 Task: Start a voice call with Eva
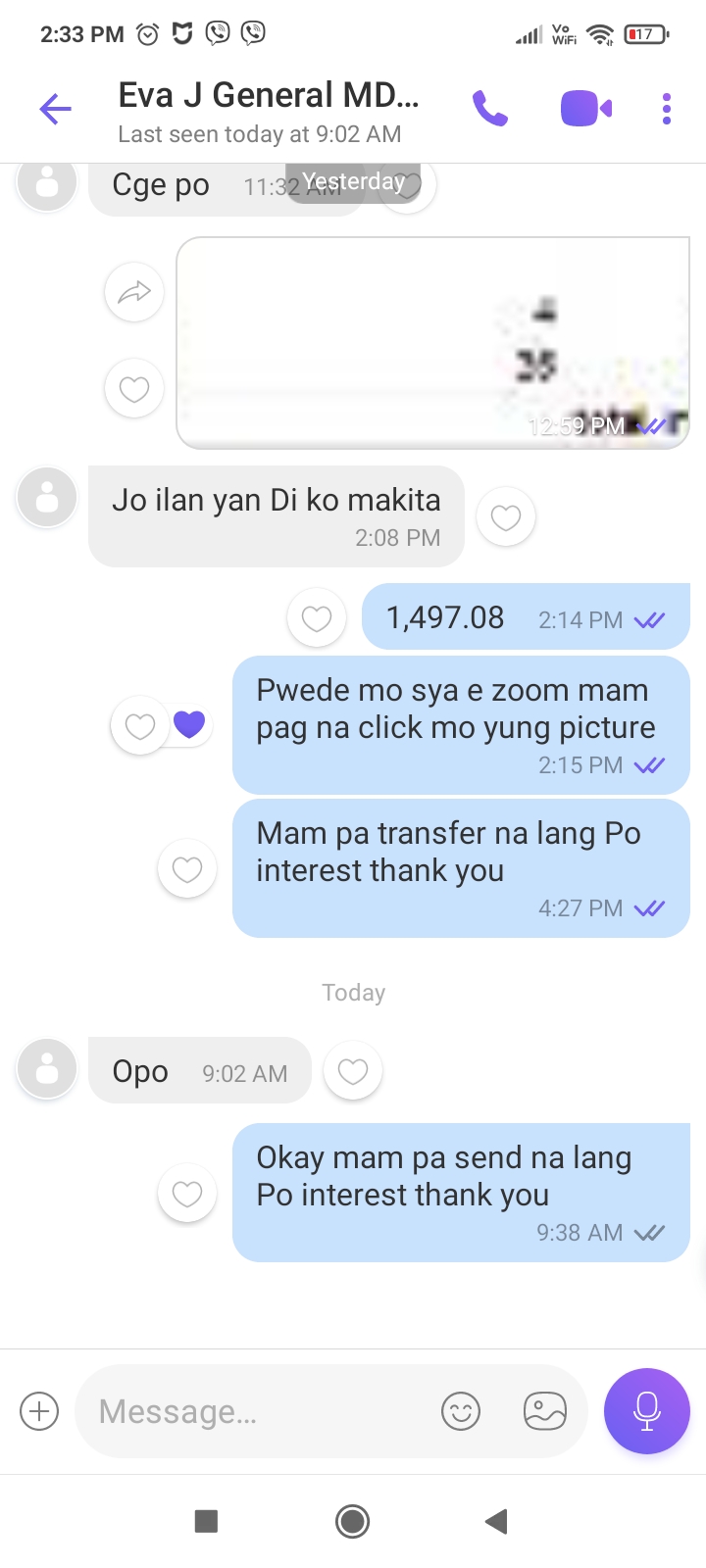pos(490,109)
